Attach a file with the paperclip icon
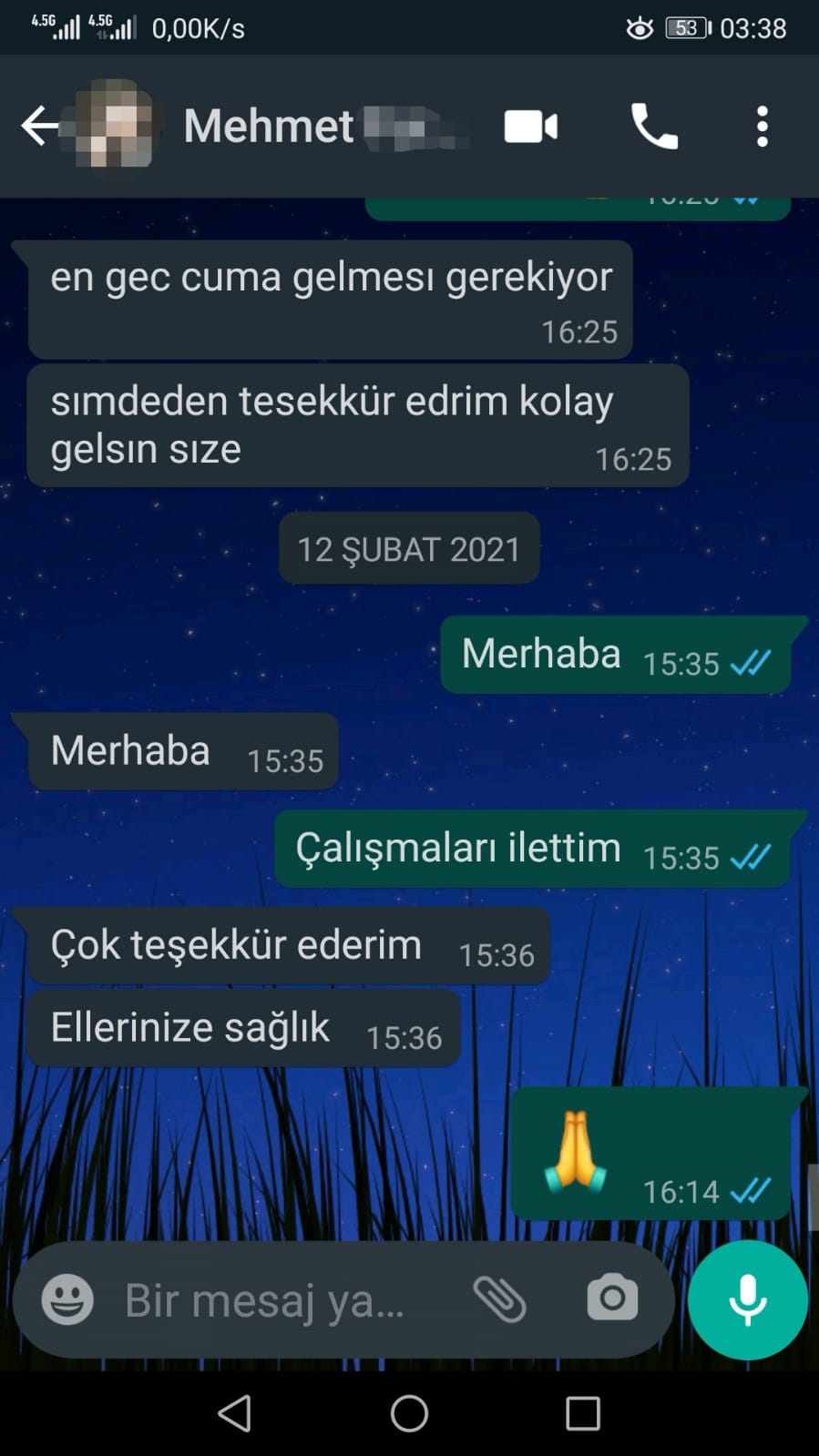Image resolution: width=819 pixels, height=1456 pixels. pyautogui.click(x=499, y=1298)
